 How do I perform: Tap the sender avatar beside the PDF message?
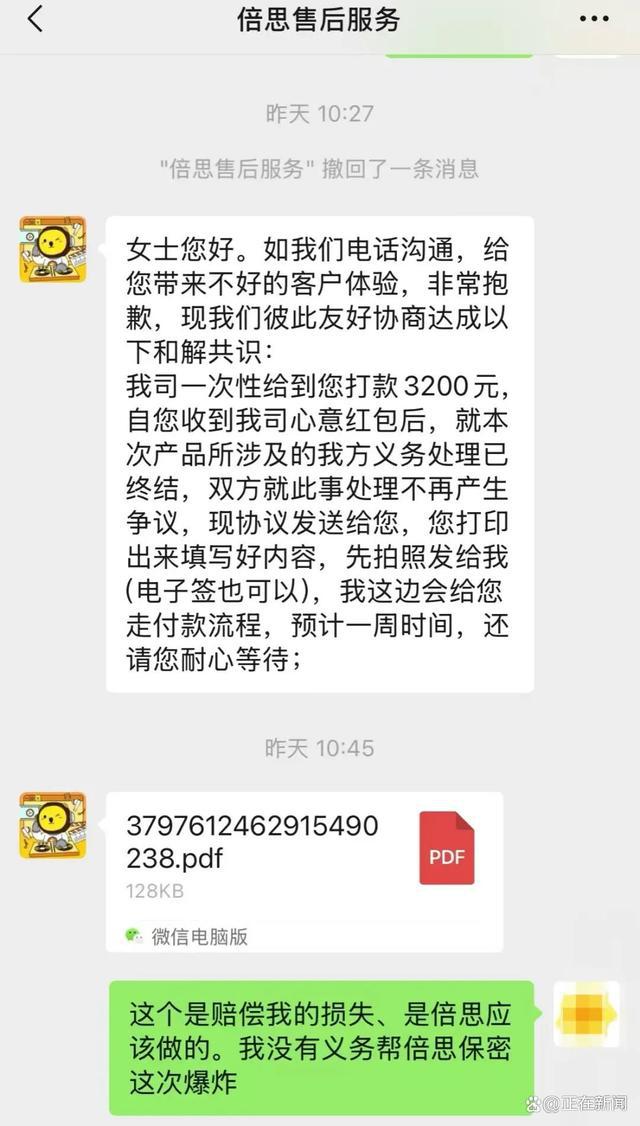pos(53,825)
